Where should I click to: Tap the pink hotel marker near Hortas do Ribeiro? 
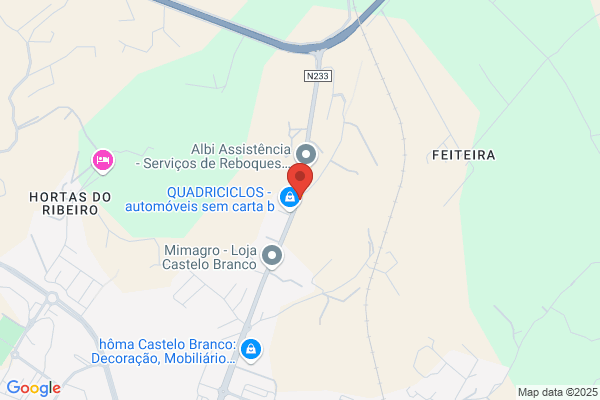tap(103, 160)
